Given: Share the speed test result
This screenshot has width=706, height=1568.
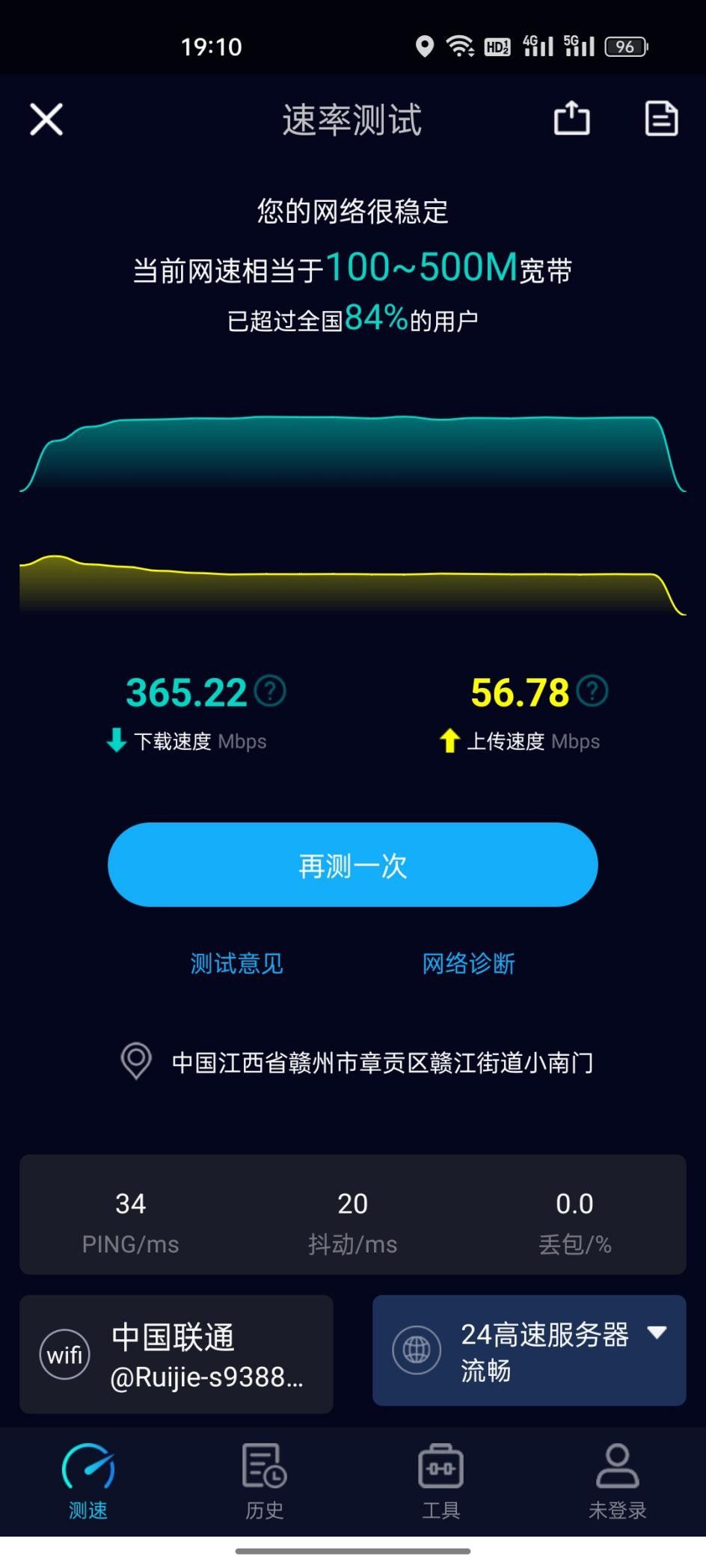Looking at the screenshot, I should tap(571, 118).
